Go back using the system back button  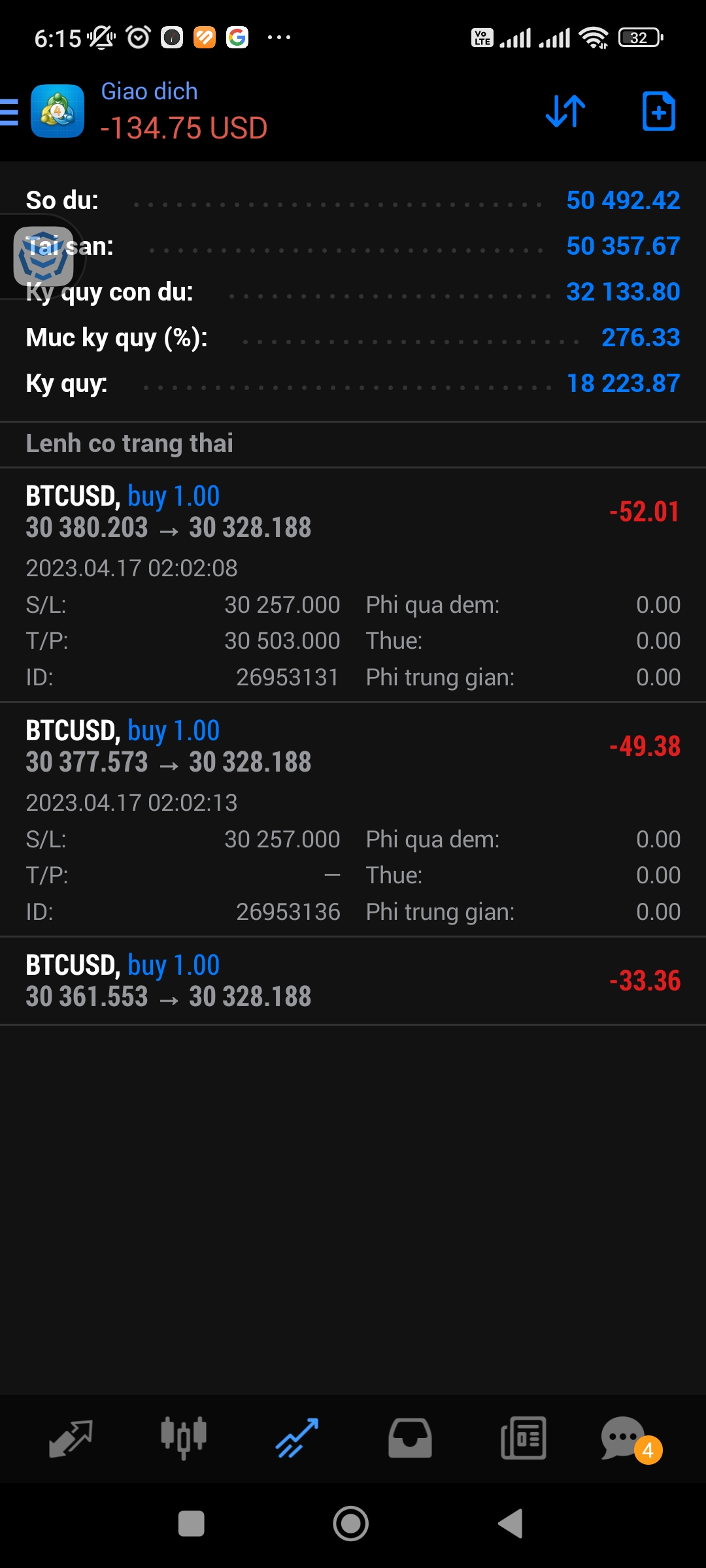[x=511, y=1524]
